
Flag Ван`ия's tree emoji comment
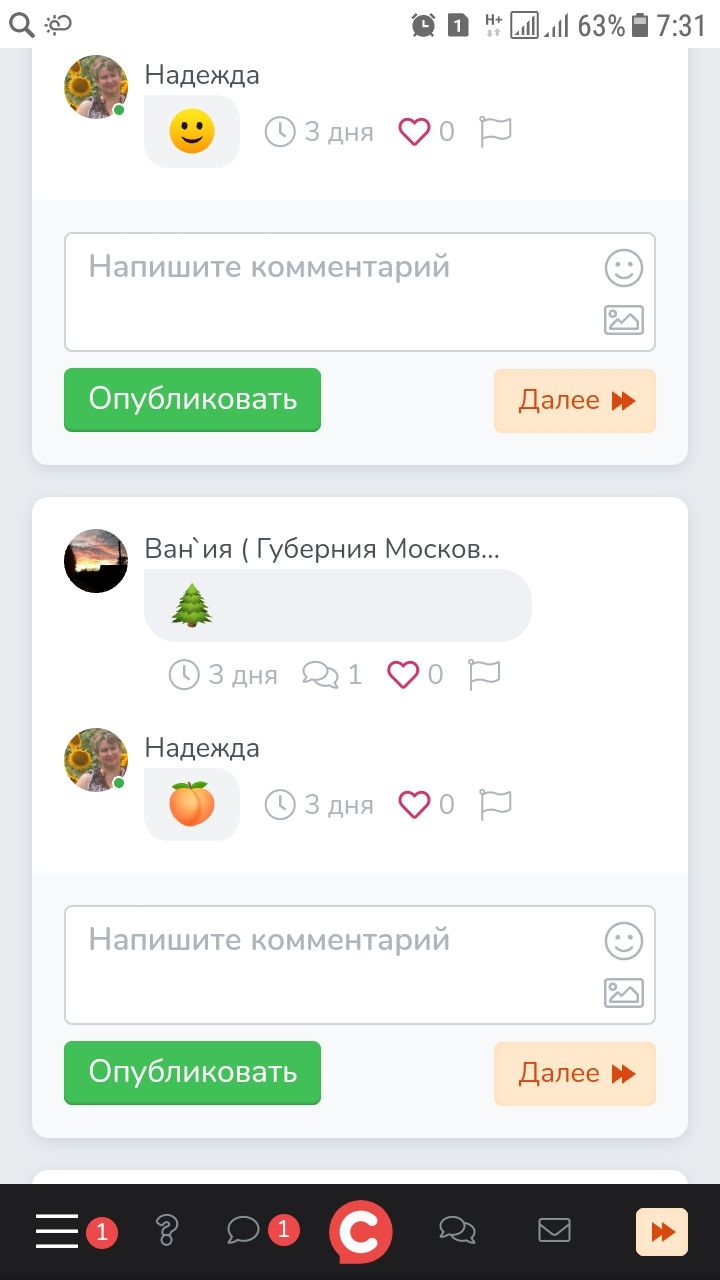tap(484, 675)
